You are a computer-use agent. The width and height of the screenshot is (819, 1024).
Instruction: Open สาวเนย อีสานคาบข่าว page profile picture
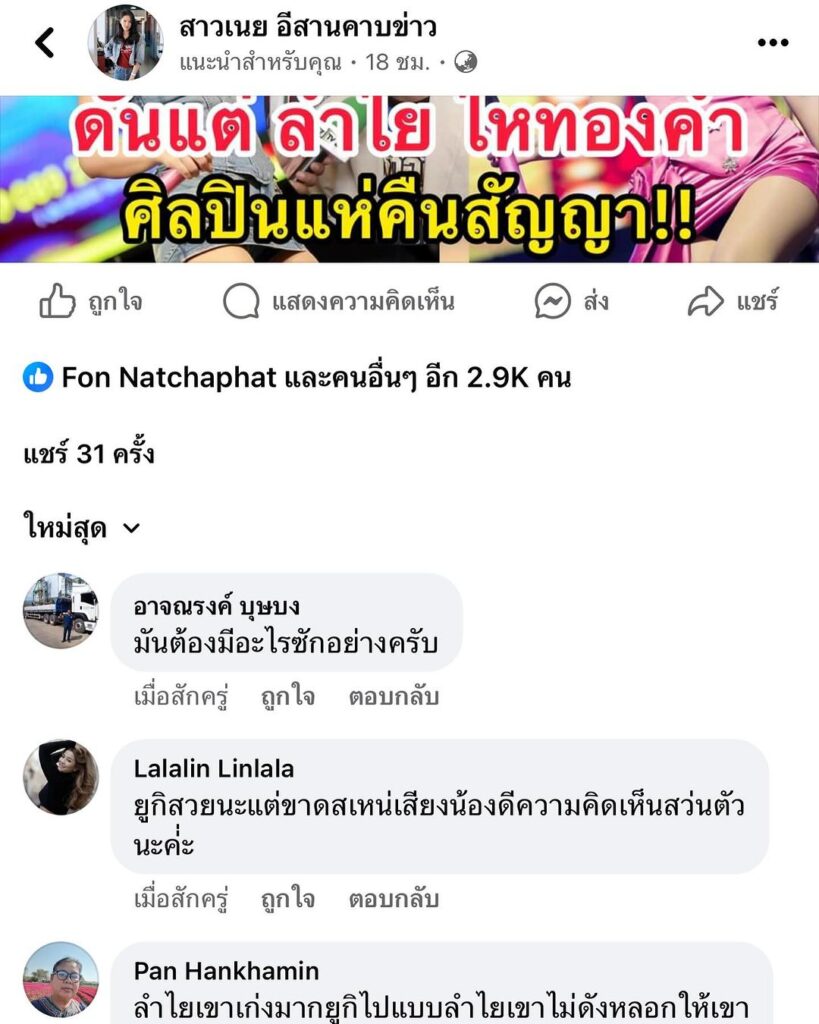point(125,43)
